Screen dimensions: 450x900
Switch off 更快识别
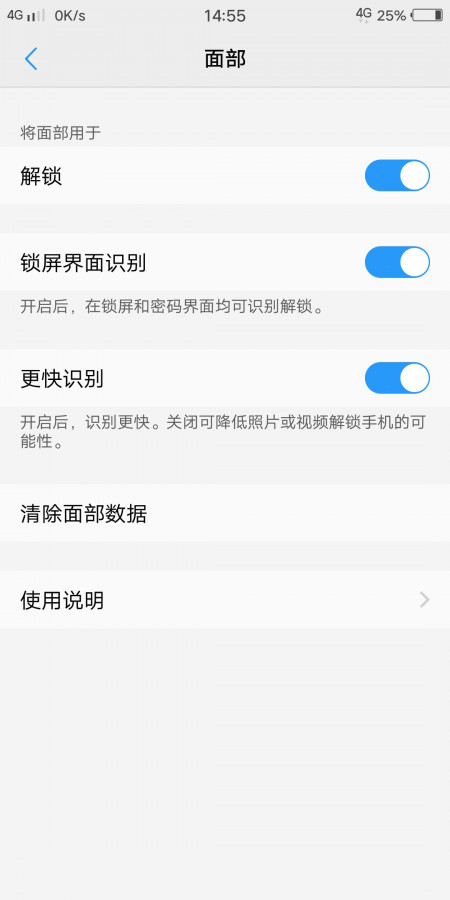[x=397, y=378]
